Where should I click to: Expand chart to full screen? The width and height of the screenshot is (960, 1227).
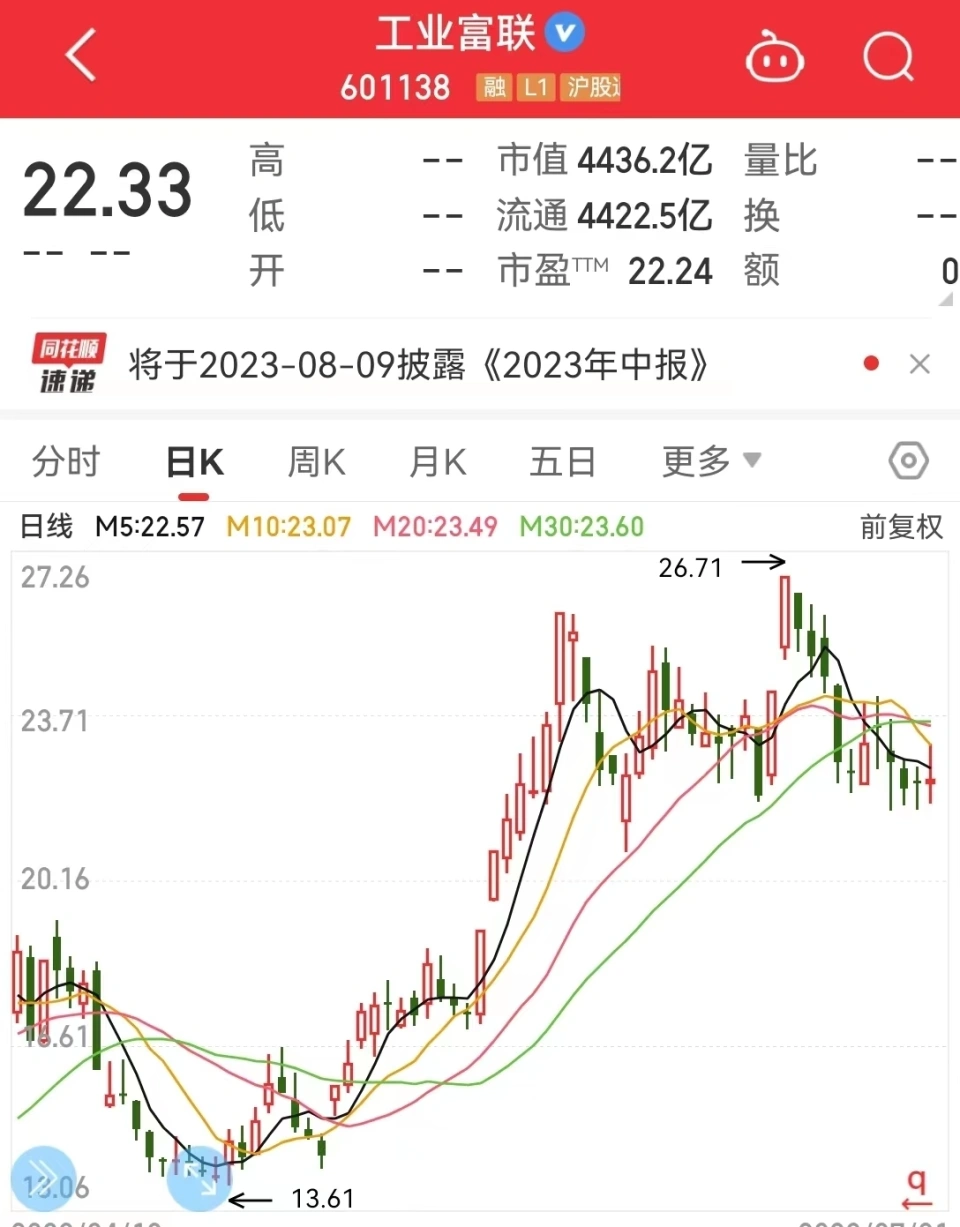click(x=199, y=1178)
